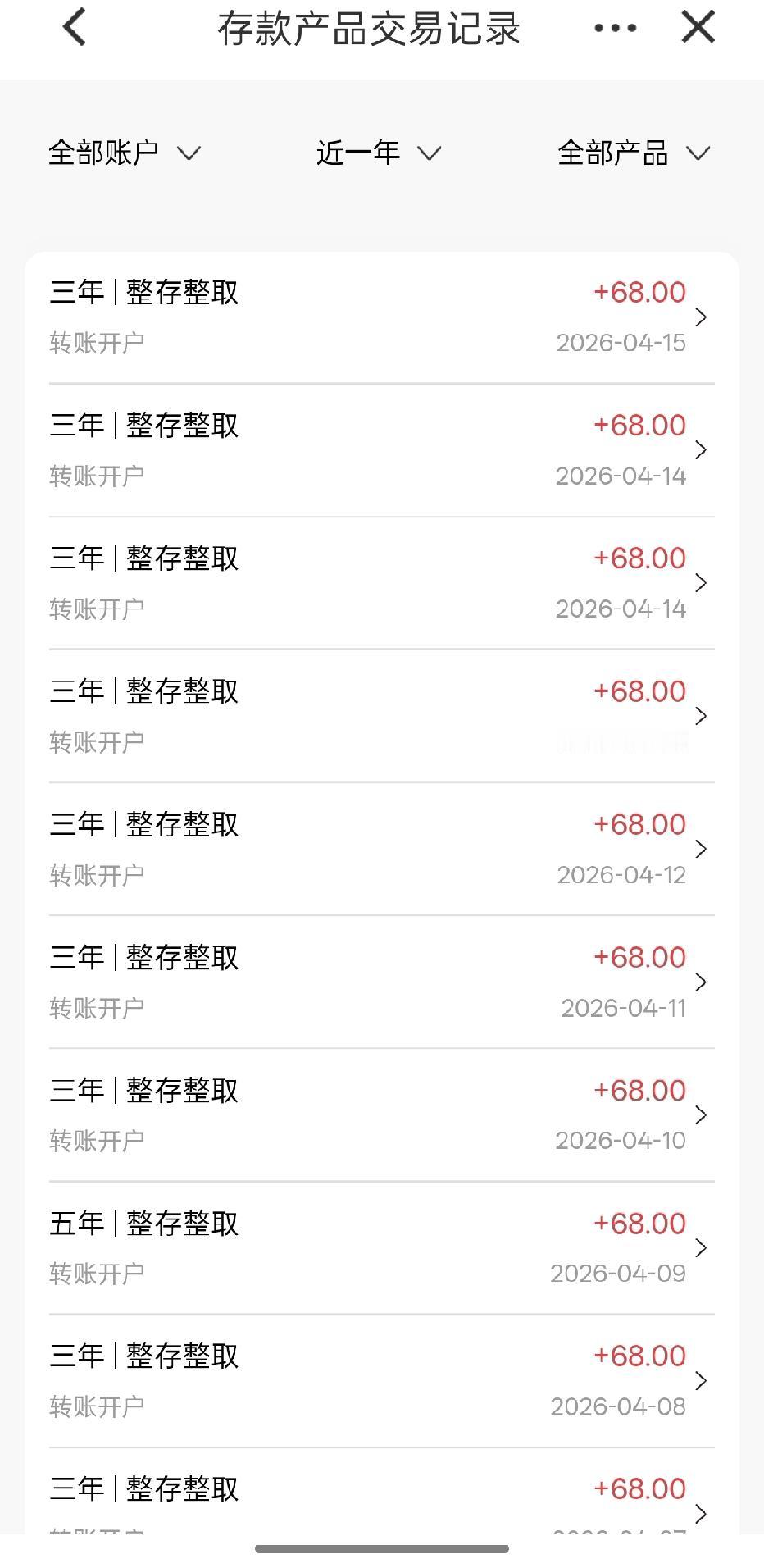The image size is (764, 1568).
Task: Open the 全部产品 product filter
Action: 631,153
